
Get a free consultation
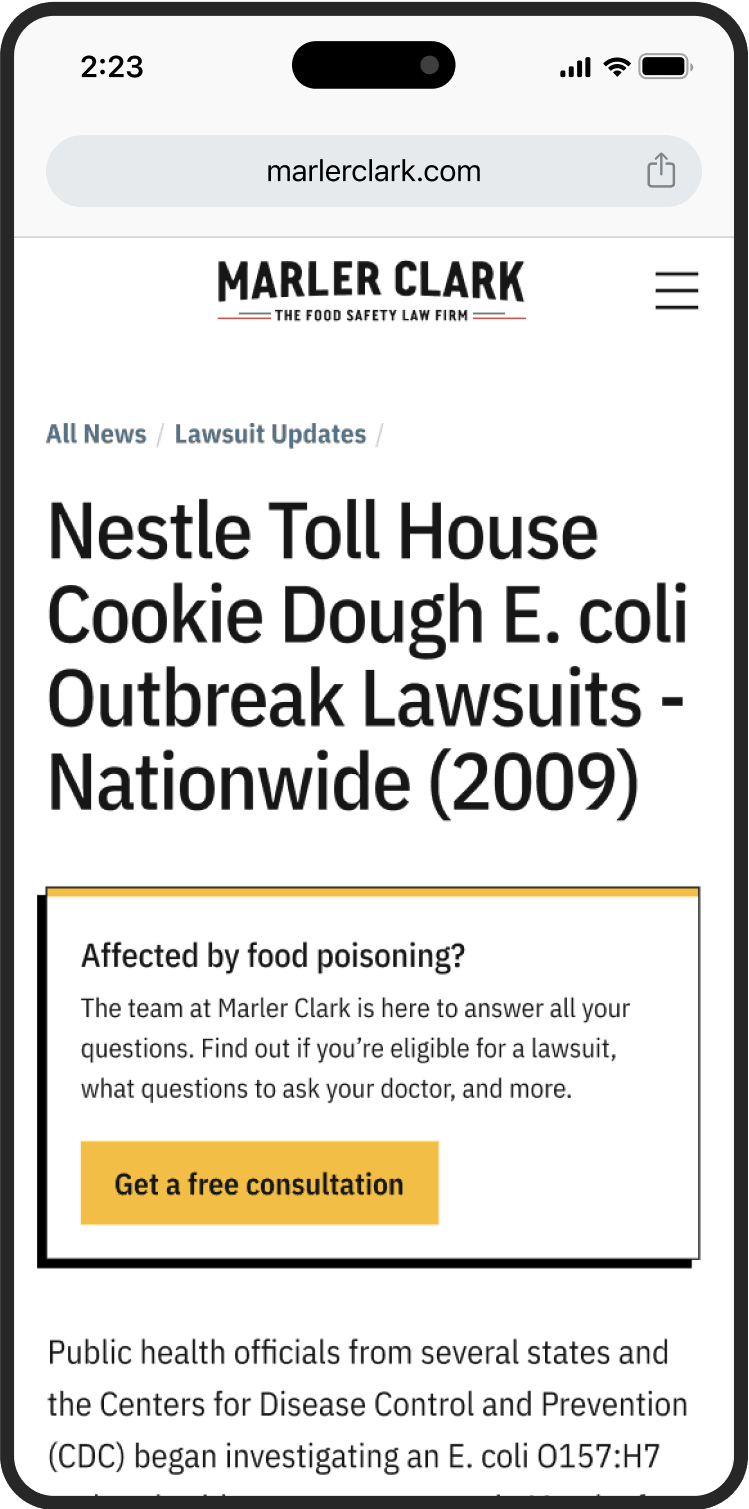259,1183
